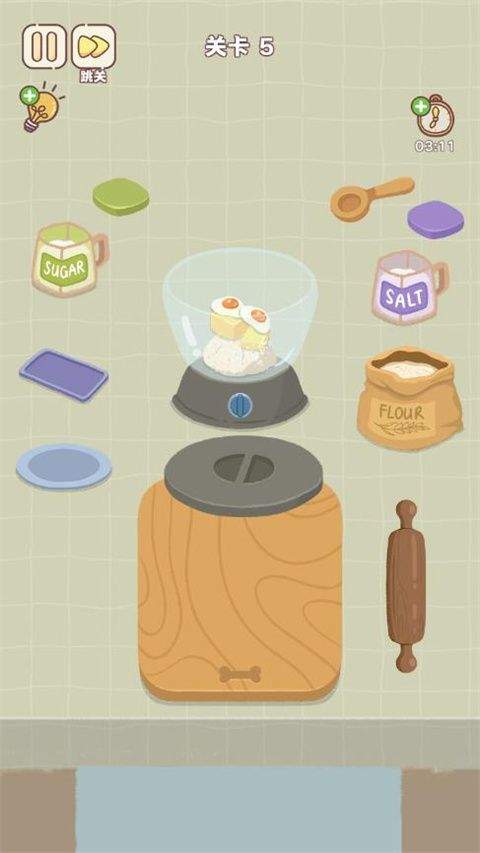Viewport: 480px width, 853px height.
Task: Tap the rolling pin
Action: click(407, 586)
